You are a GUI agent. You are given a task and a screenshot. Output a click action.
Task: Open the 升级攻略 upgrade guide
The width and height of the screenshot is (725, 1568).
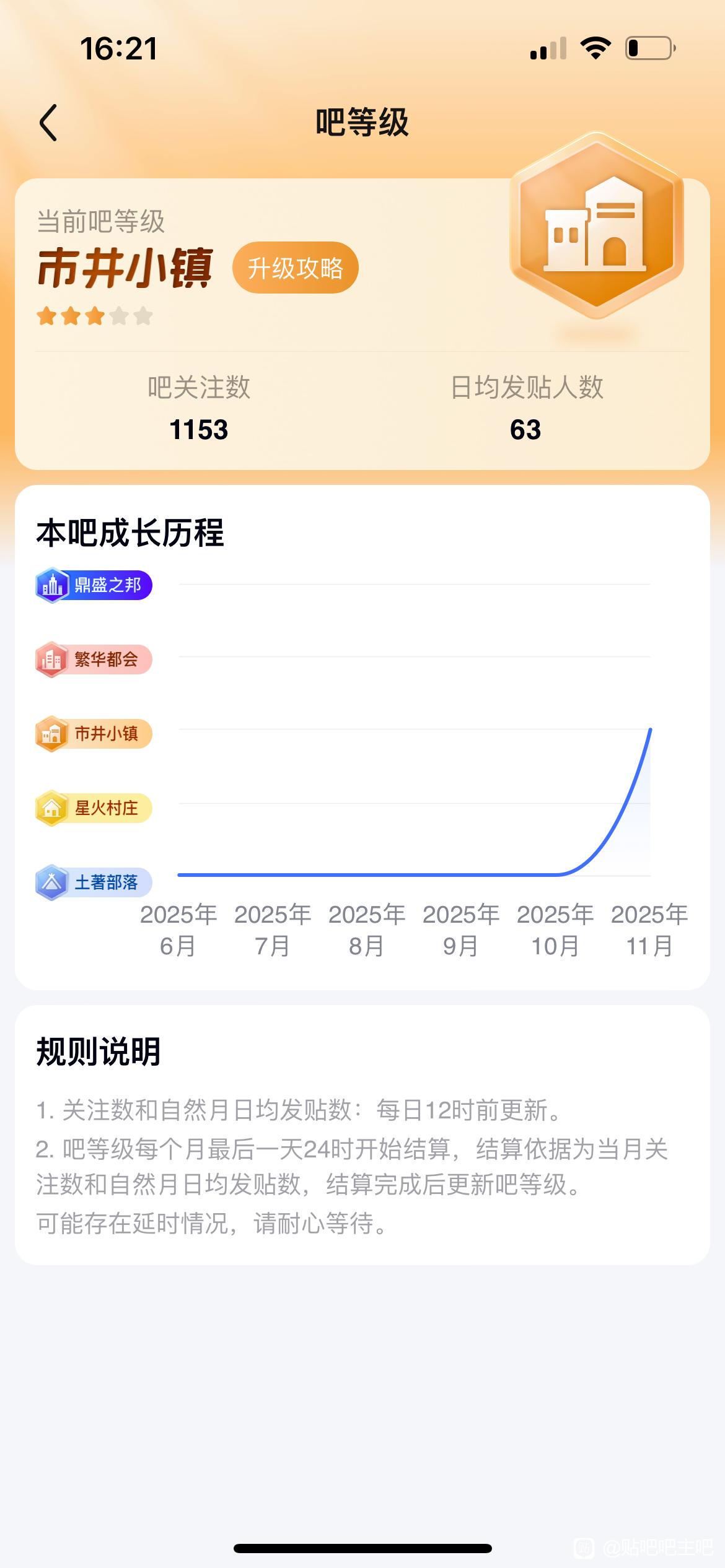pyautogui.click(x=296, y=268)
